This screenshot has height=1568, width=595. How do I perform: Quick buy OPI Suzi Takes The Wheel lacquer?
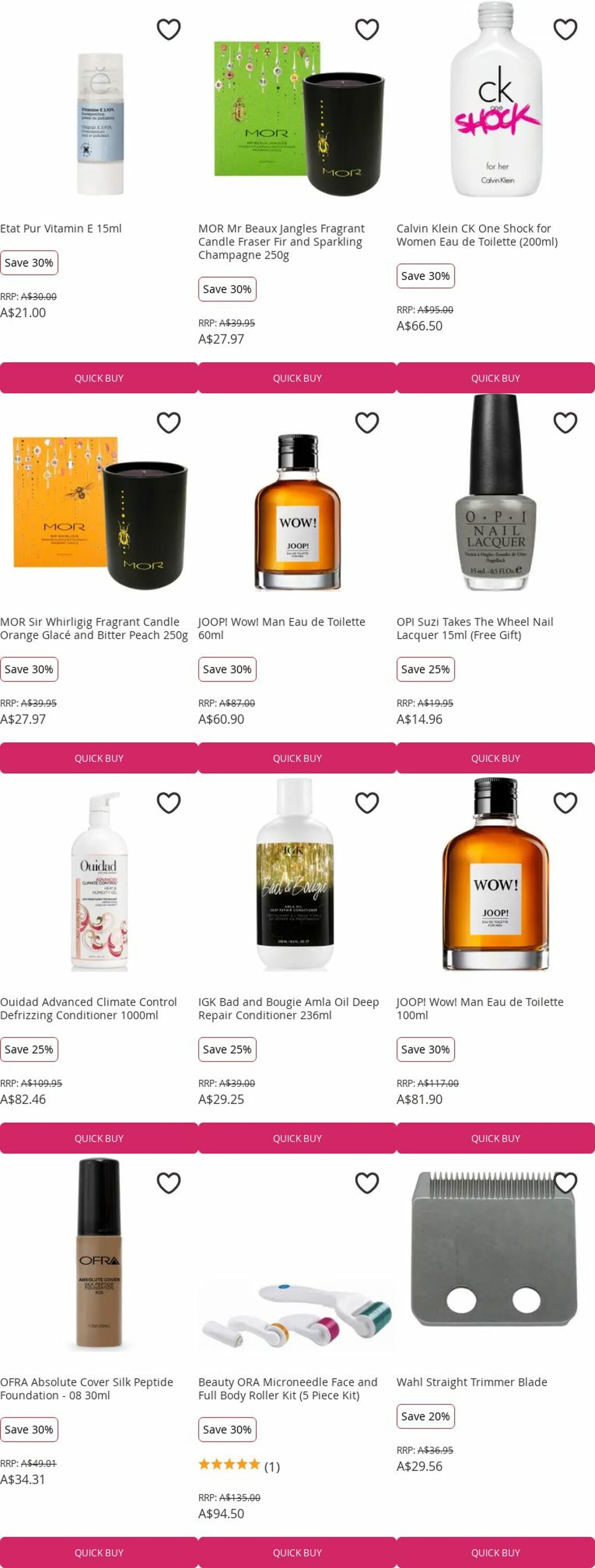495,758
